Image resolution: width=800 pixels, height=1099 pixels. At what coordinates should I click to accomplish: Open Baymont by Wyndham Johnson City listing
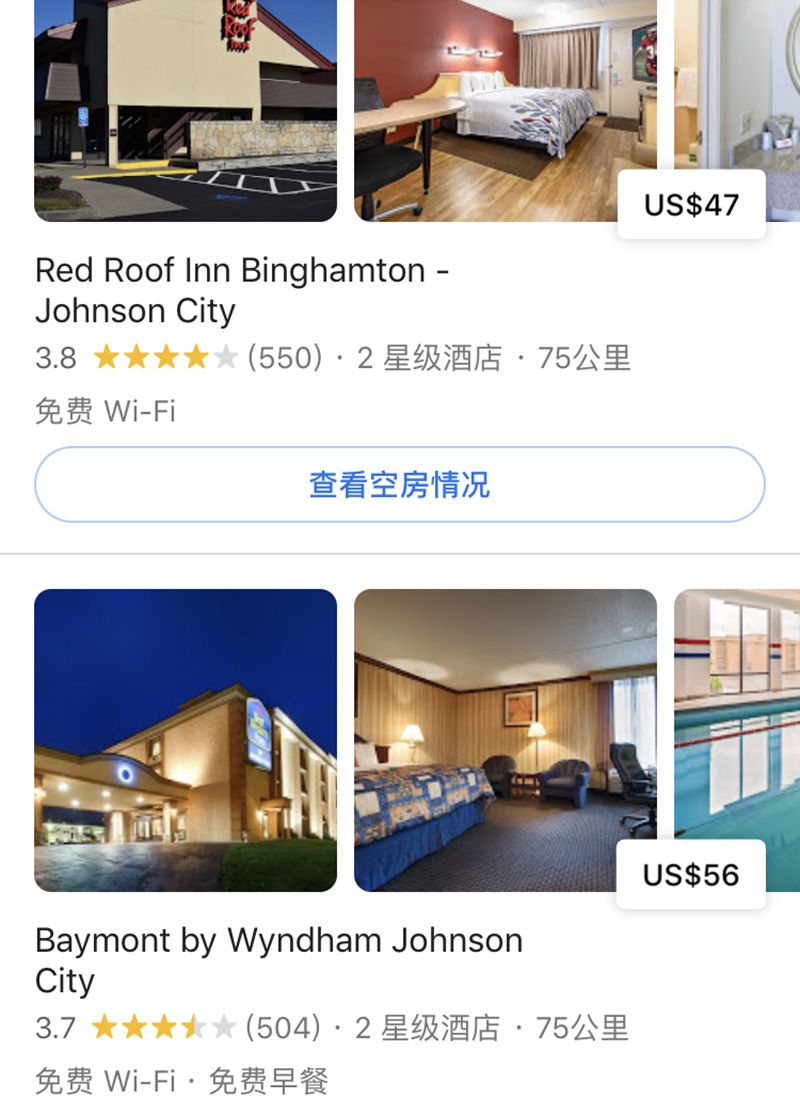point(278,960)
